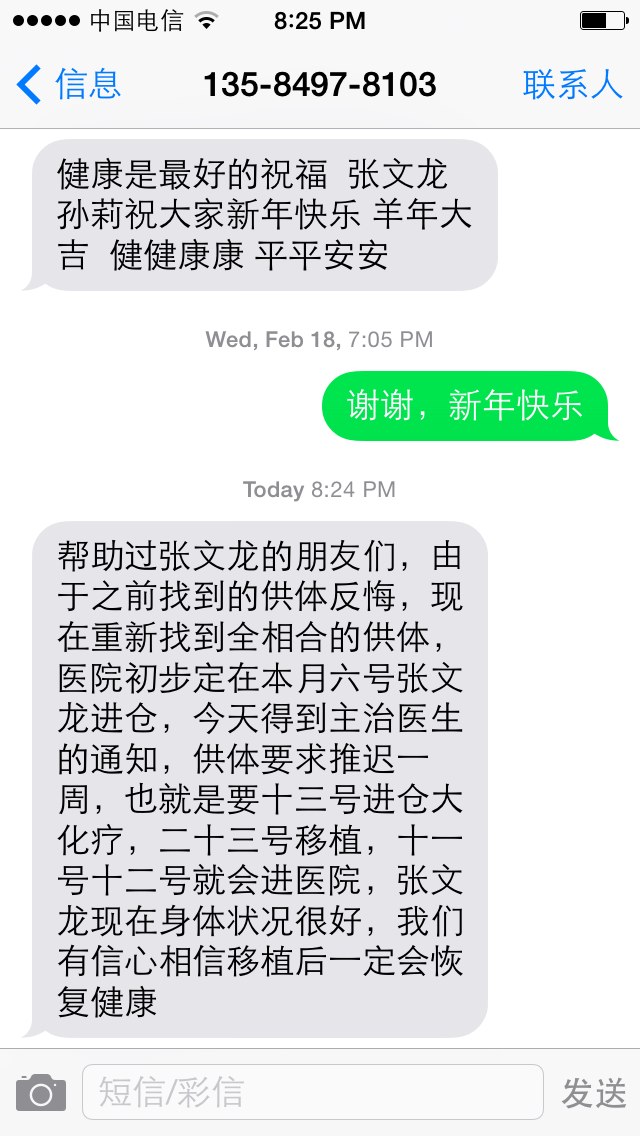Open the camera attachment icon
Screen dimensions: 640x1136
pos(41,1093)
